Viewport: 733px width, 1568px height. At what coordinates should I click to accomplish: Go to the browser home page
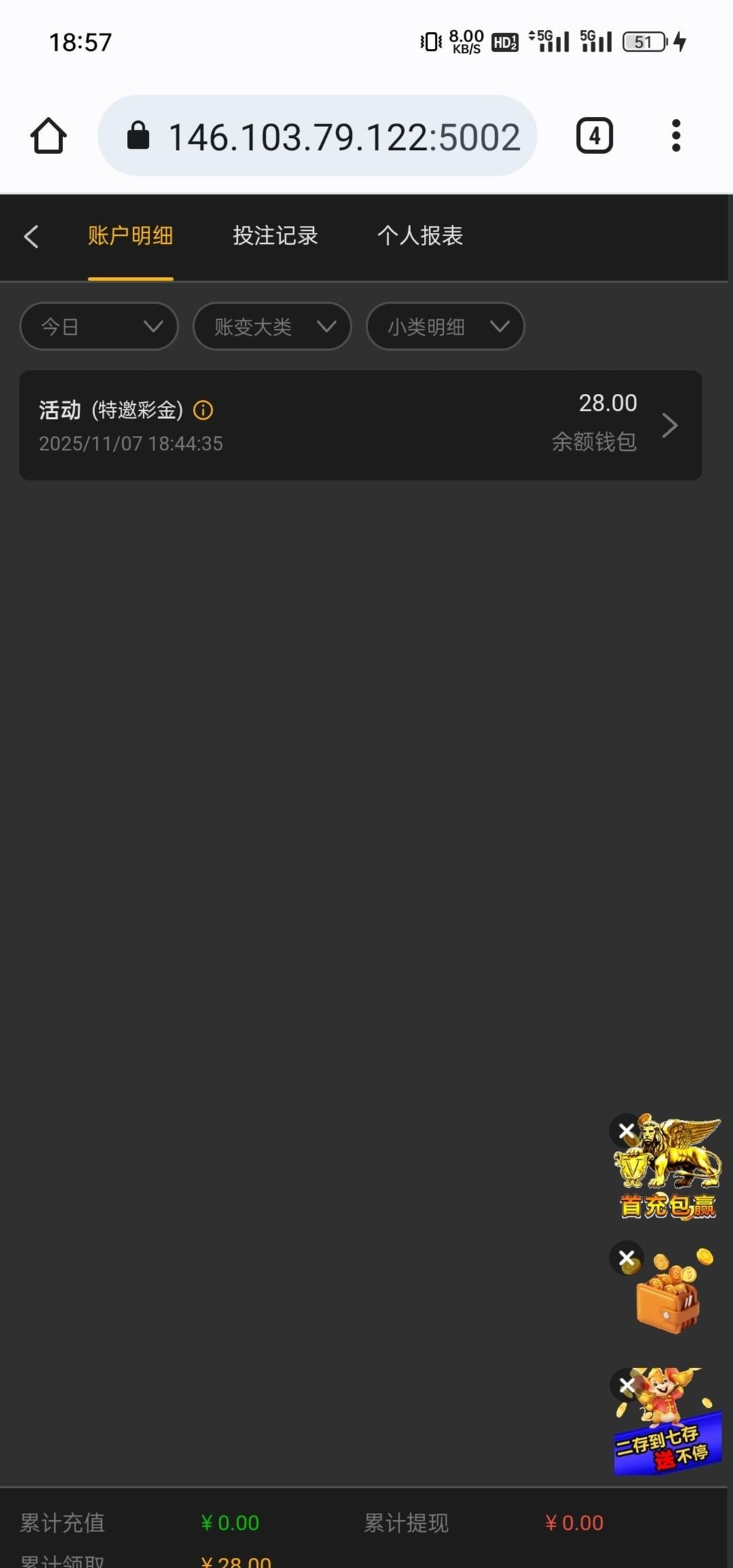click(x=48, y=136)
